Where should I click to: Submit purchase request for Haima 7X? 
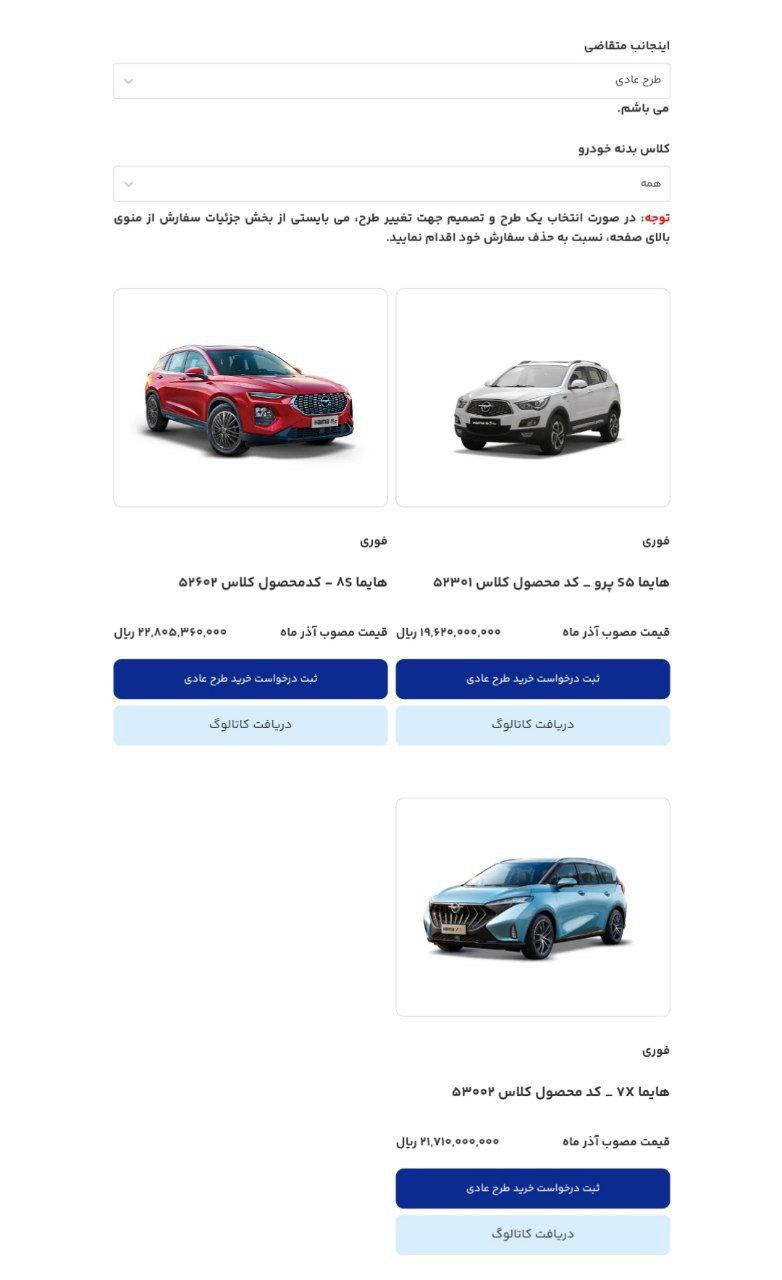[531, 1188]
